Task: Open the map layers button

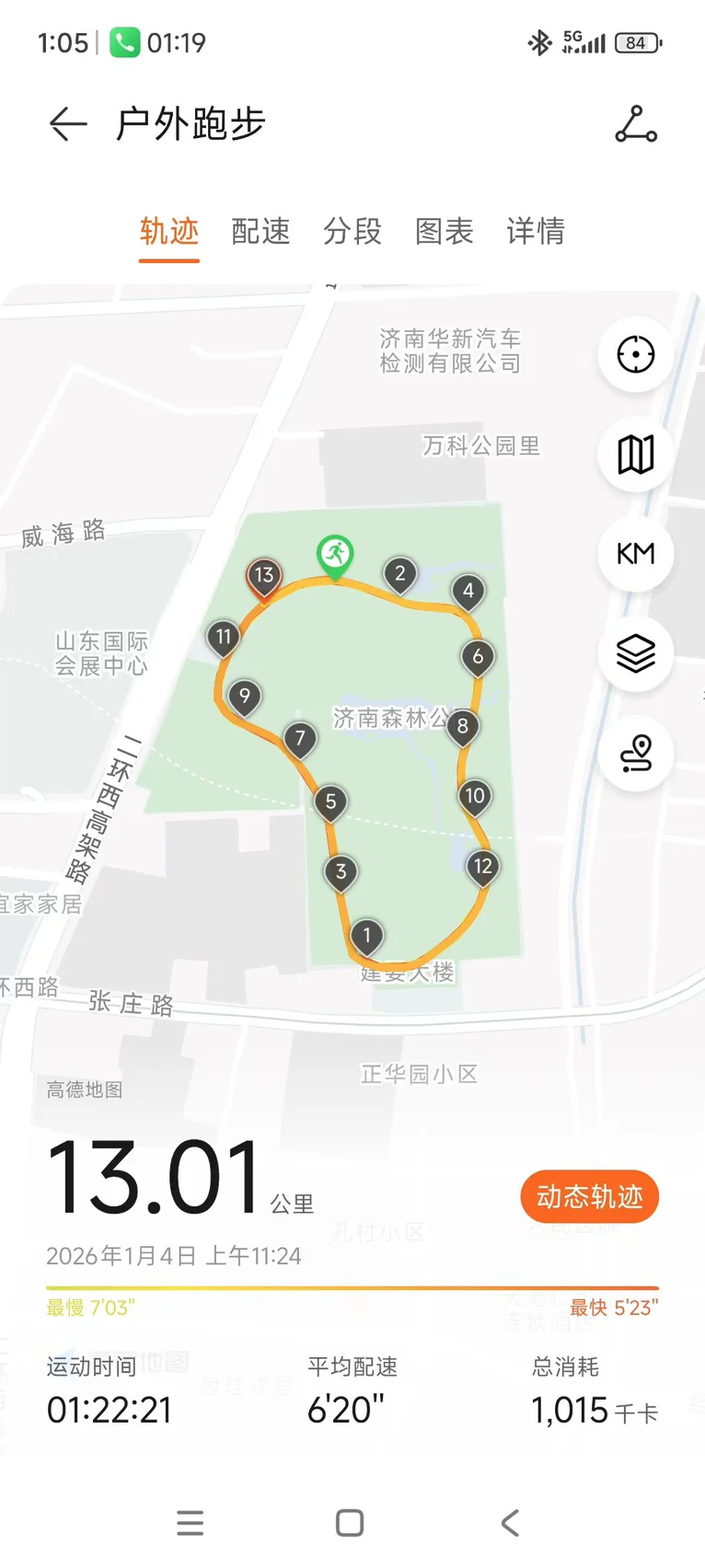Action: click(636, 653)
